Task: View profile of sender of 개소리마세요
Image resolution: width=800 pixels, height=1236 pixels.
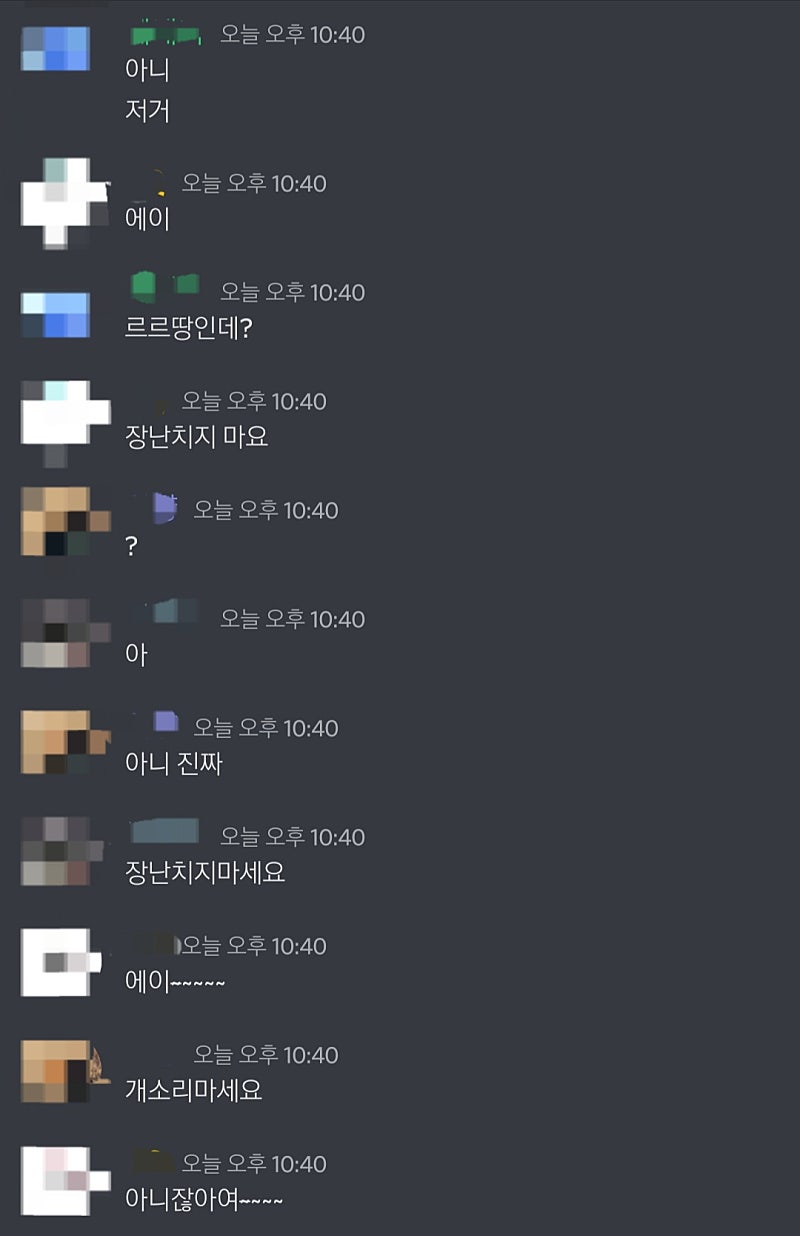Action: pyautogui.click(x=58, y=1071)
